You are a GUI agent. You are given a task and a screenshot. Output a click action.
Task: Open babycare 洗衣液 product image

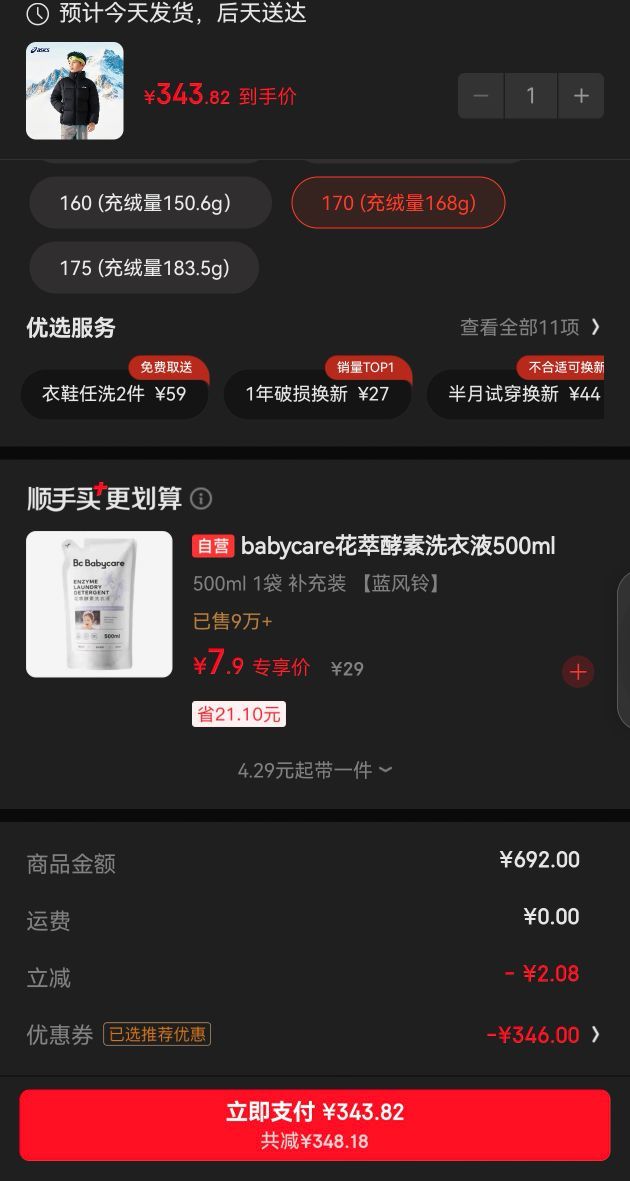(x=99, y=604)
